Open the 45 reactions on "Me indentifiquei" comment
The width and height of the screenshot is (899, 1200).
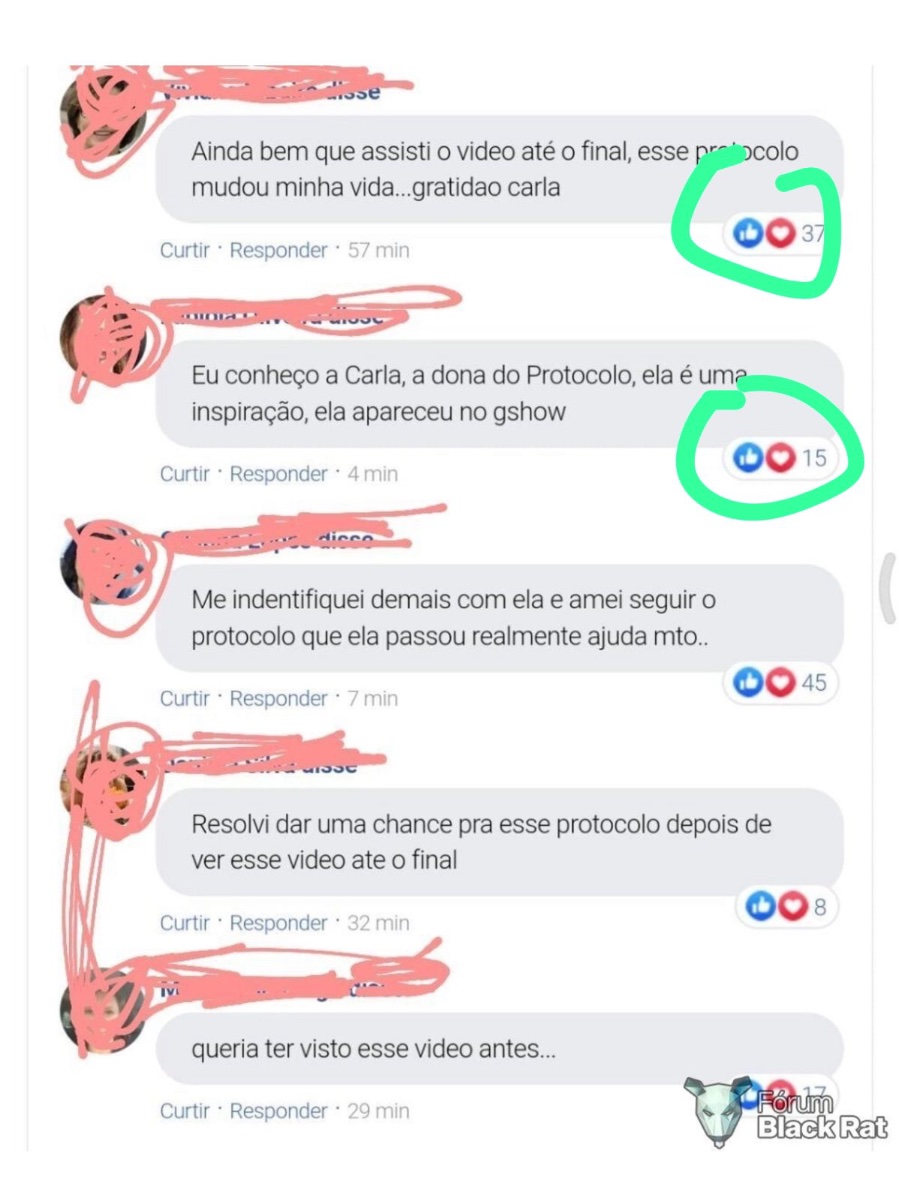(x=780, y=682)
